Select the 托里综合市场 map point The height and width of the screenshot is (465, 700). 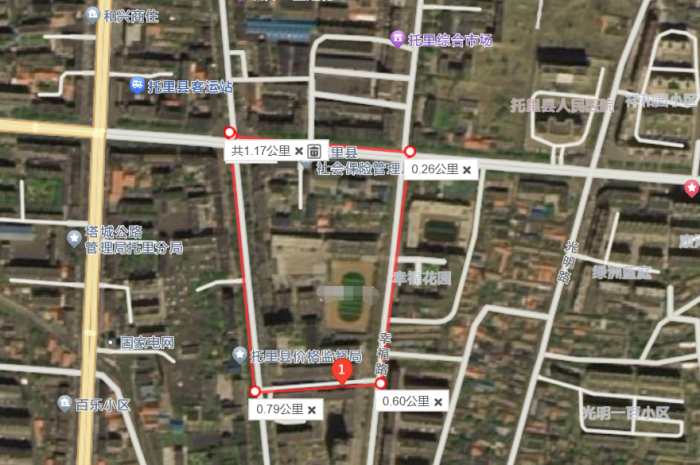pos(397,40)
